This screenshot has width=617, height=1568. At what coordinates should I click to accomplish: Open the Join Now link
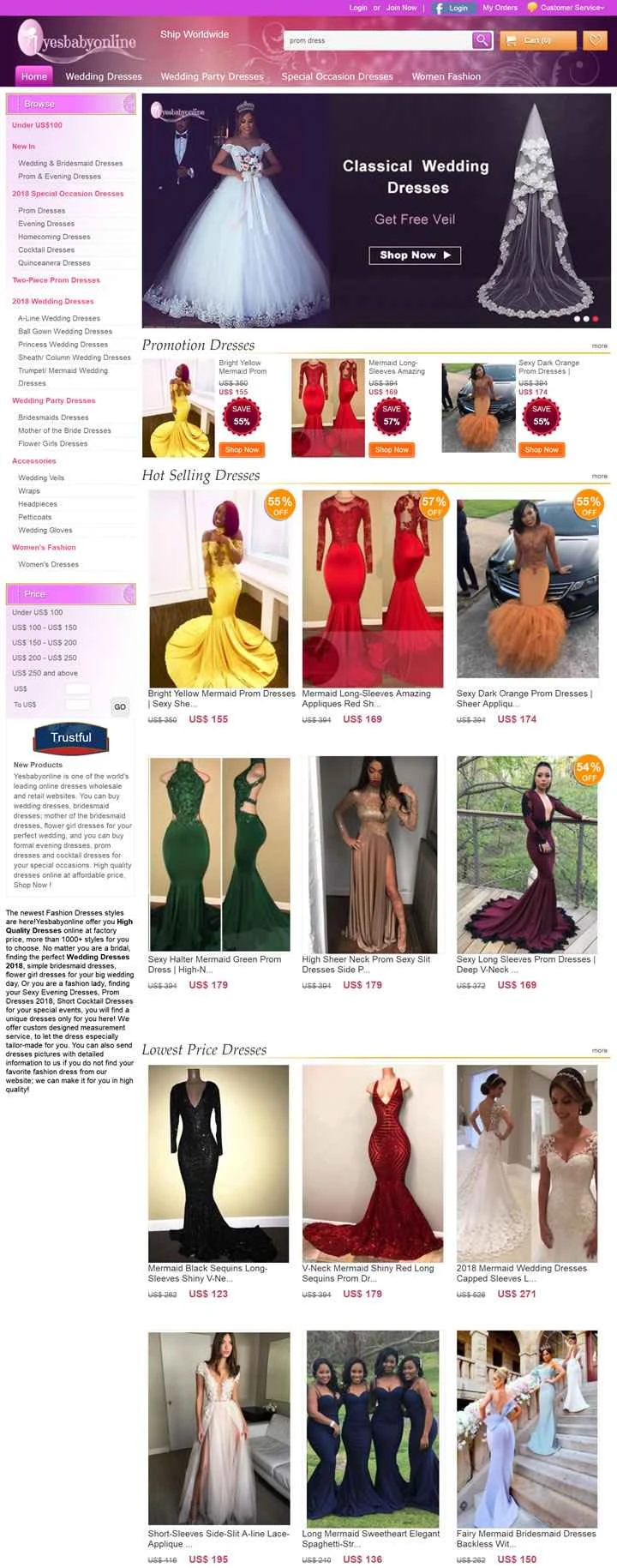pyautogui.click(x=401, y=8)
